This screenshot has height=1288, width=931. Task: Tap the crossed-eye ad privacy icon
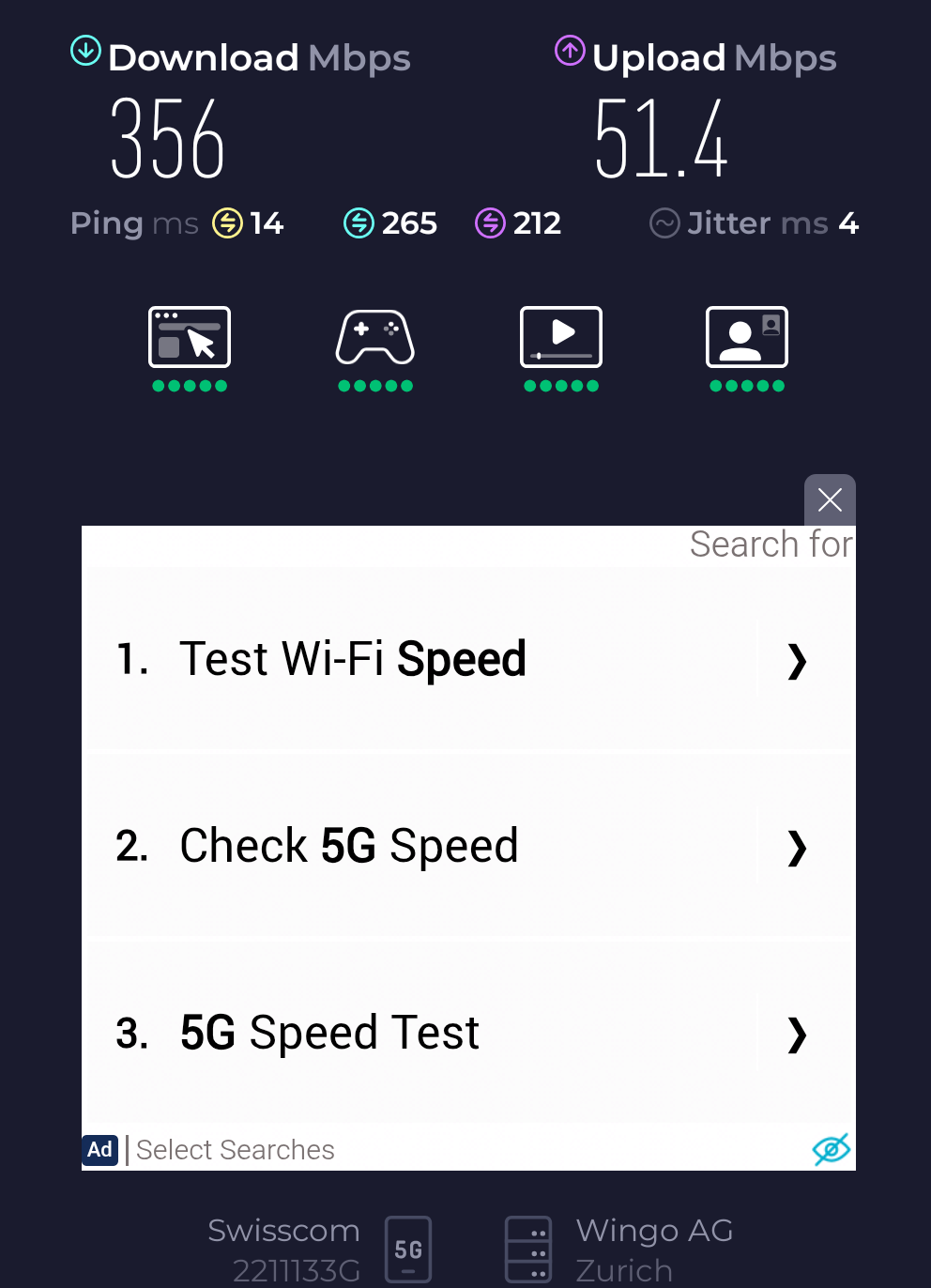[x=831, y=1149]
